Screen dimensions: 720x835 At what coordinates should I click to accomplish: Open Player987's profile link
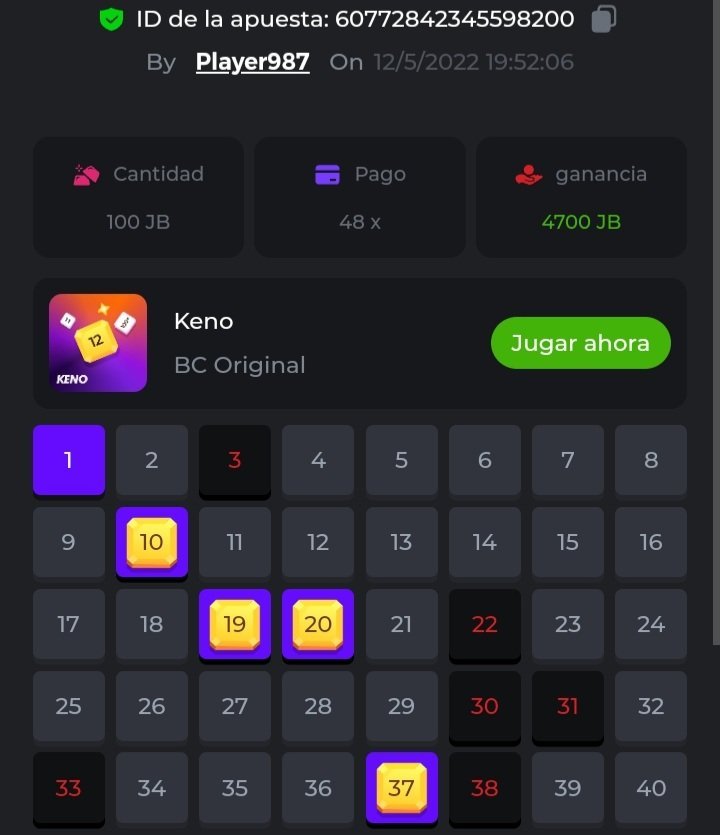tap(252, 62)
